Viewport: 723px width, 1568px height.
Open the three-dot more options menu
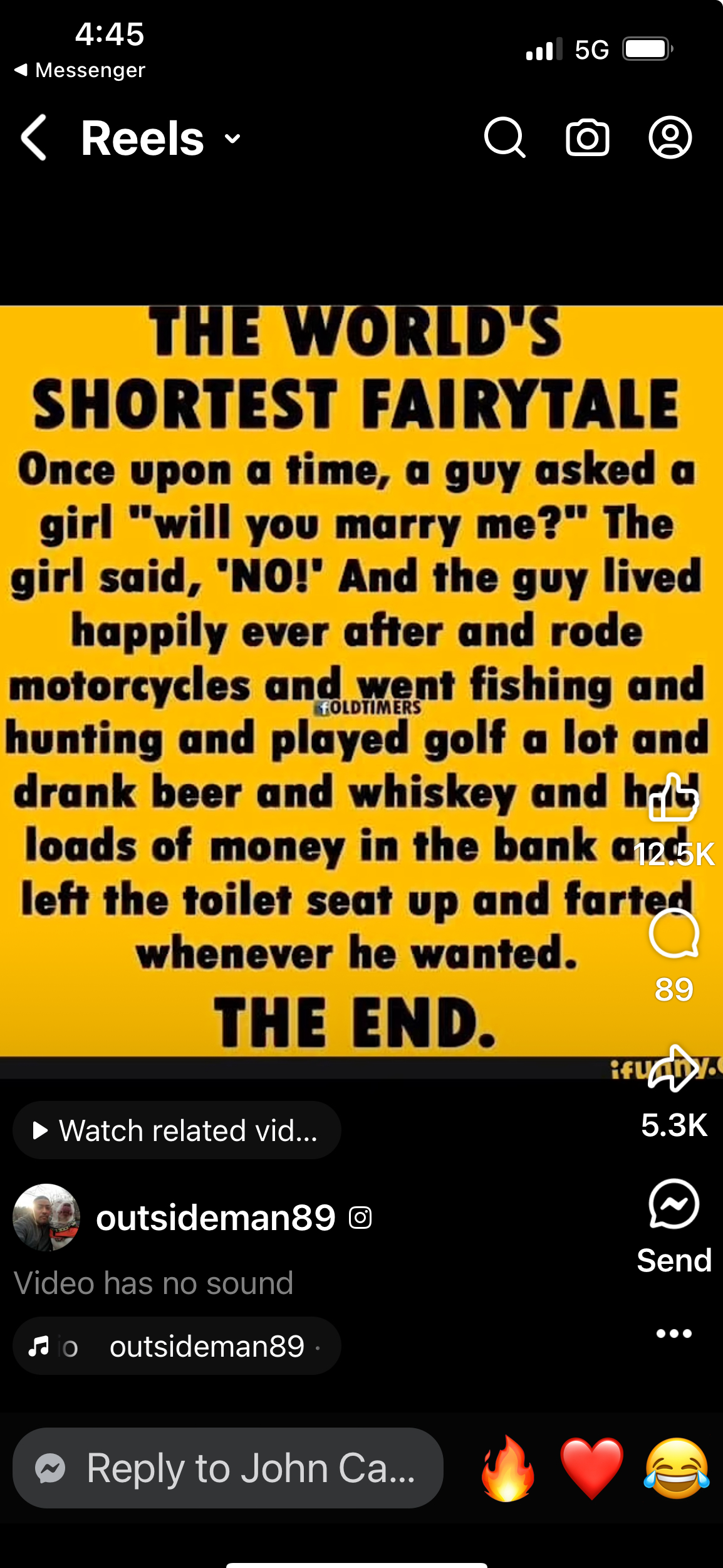pyautogui.click(x=674, y=1334)
